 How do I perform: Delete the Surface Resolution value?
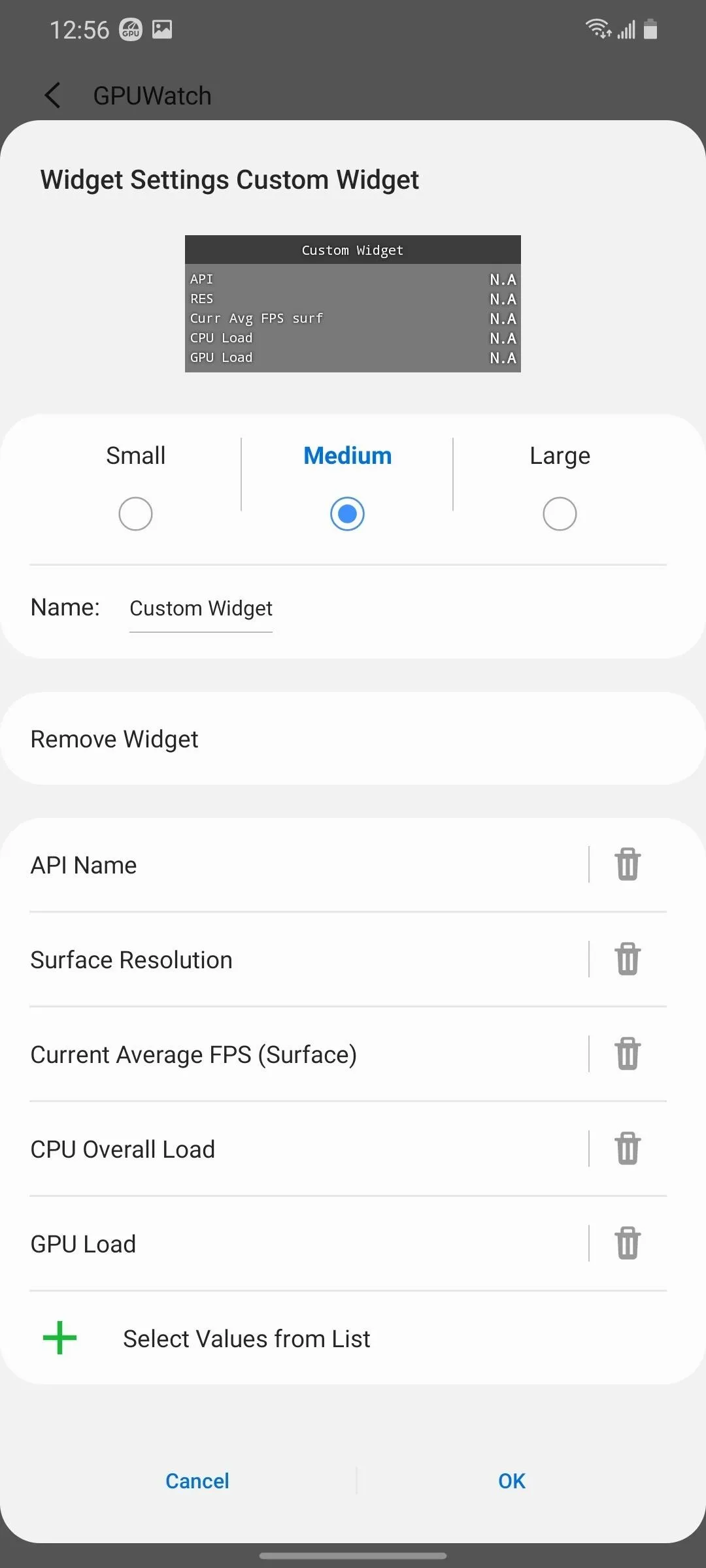tap(628, 959)
